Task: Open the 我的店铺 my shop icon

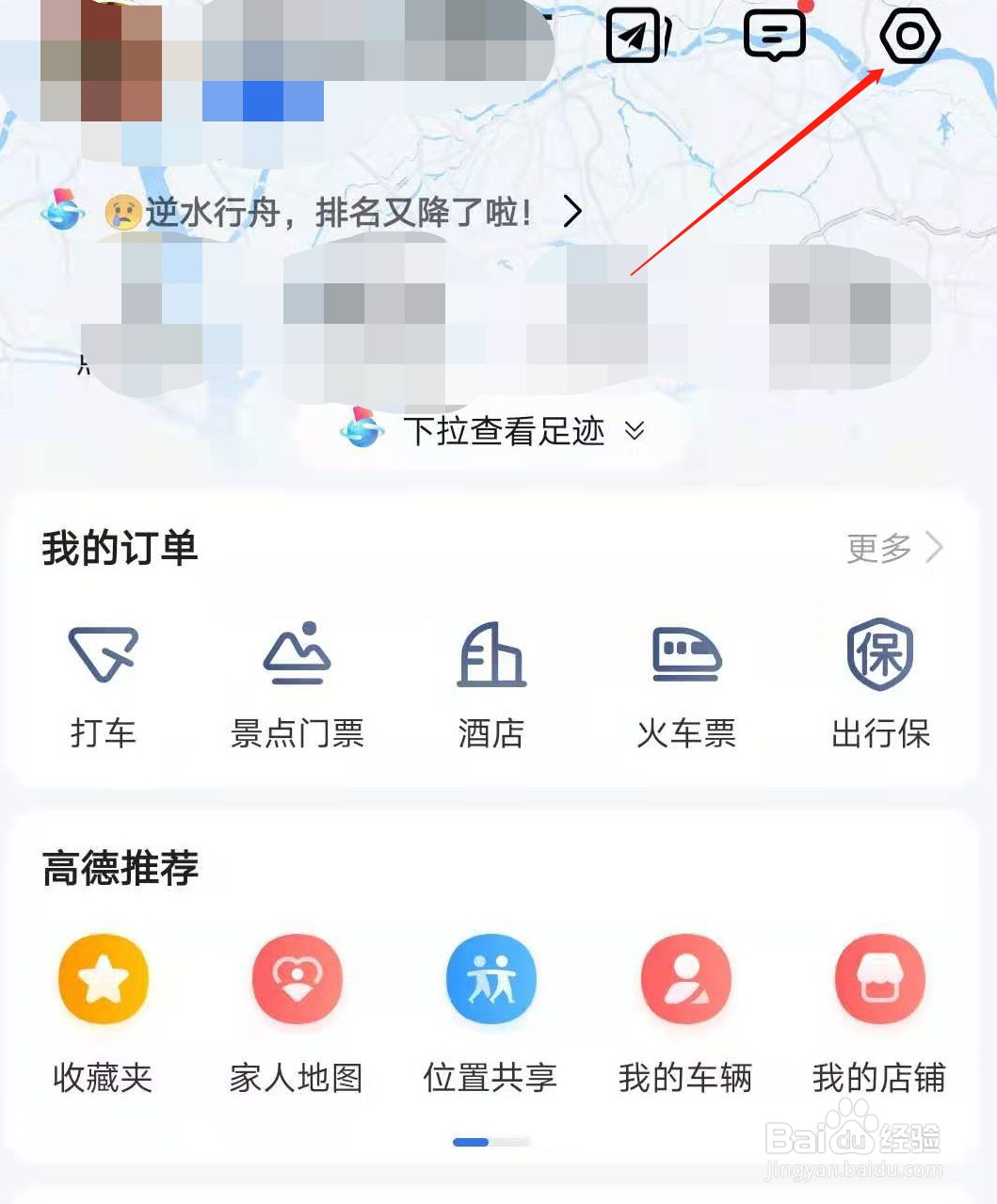Action: pyautogui.click(x=879, y=979)
